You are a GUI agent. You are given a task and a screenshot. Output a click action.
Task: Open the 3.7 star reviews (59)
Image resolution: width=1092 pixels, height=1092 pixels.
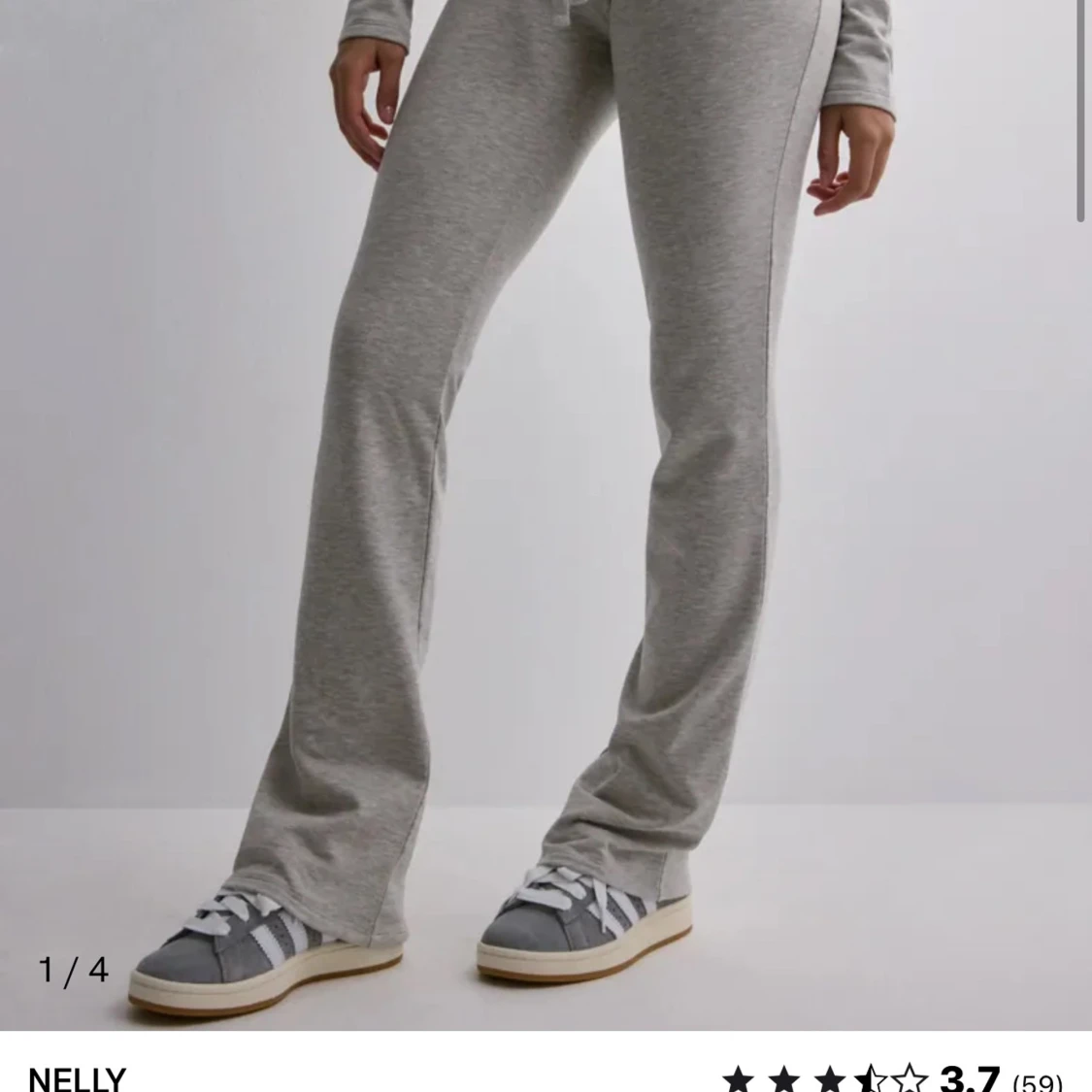point(893,1078)
